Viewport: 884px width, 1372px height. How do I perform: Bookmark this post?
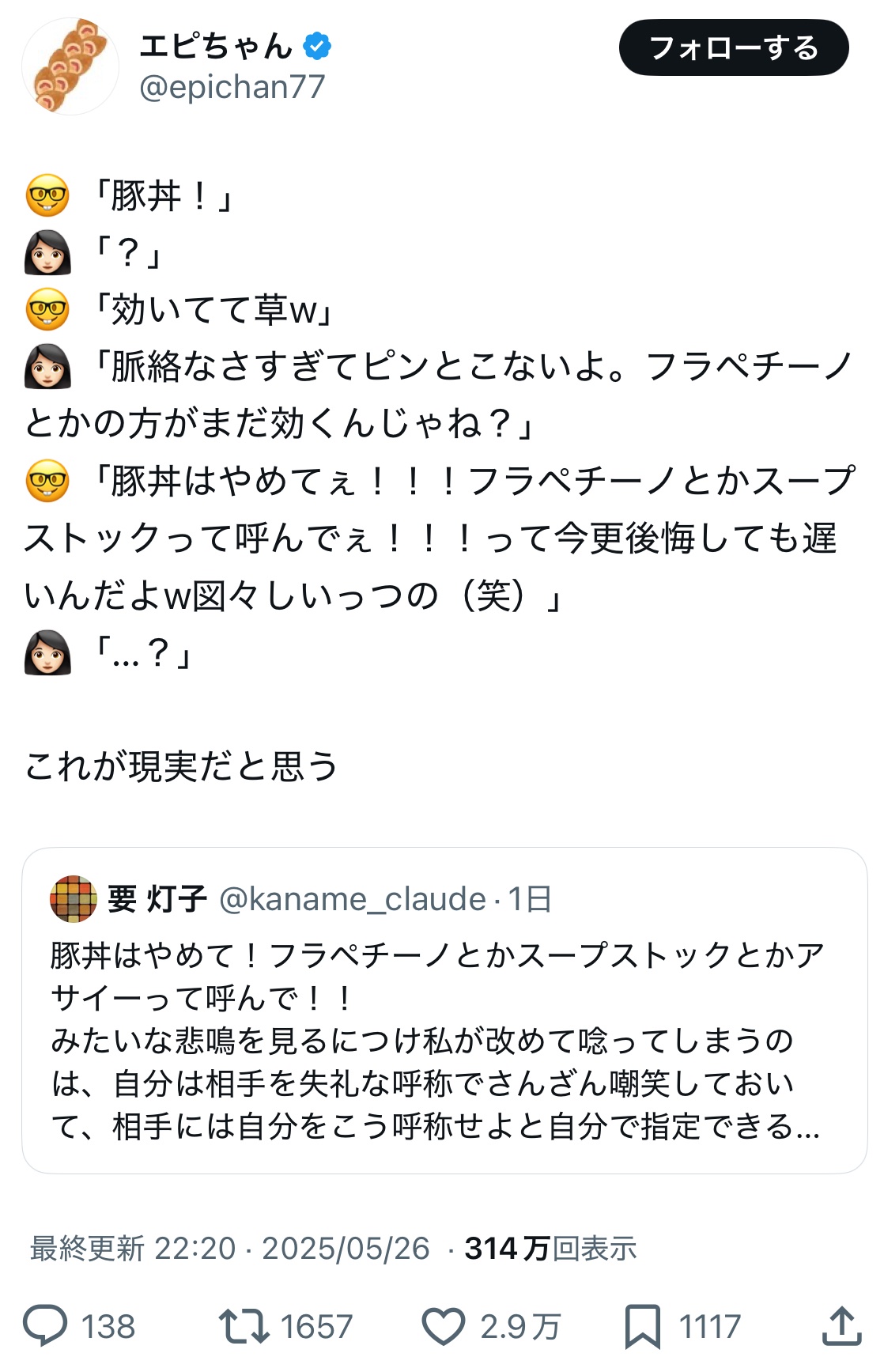point(642,1326)
